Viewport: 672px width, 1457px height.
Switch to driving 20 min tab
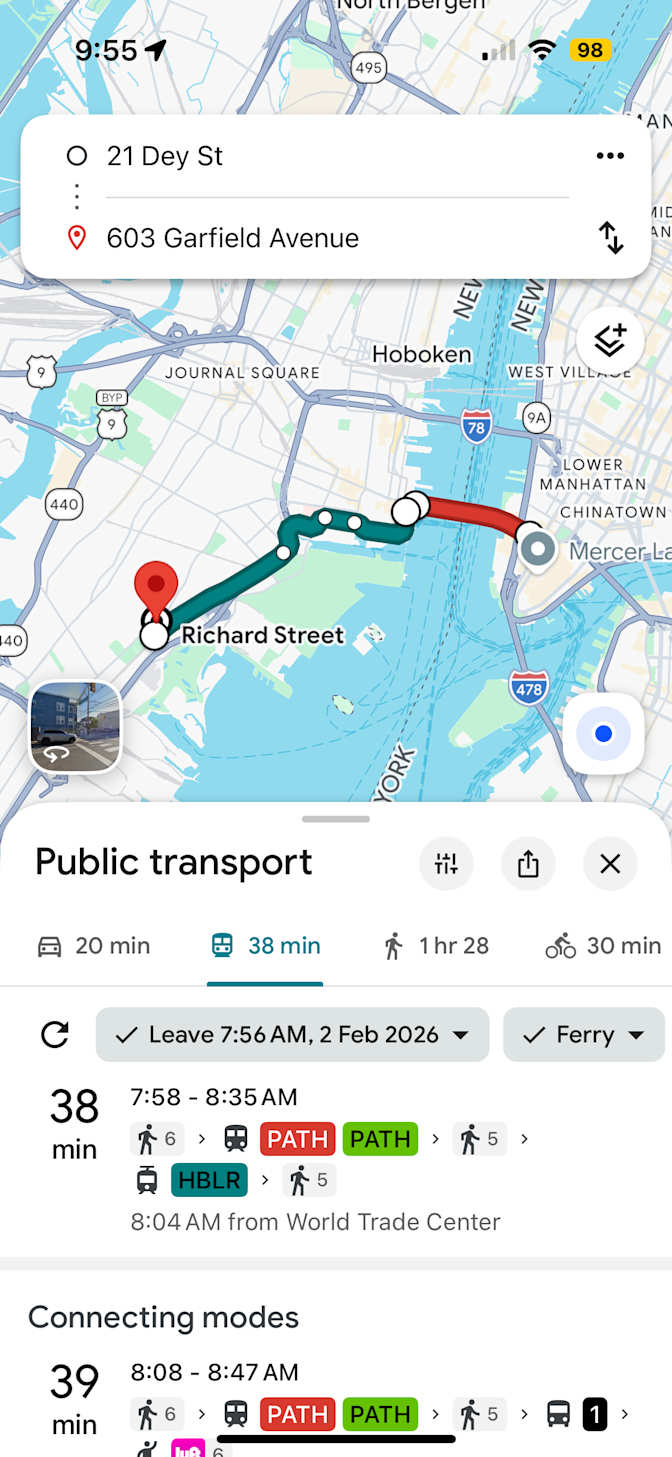click(94, 946)
